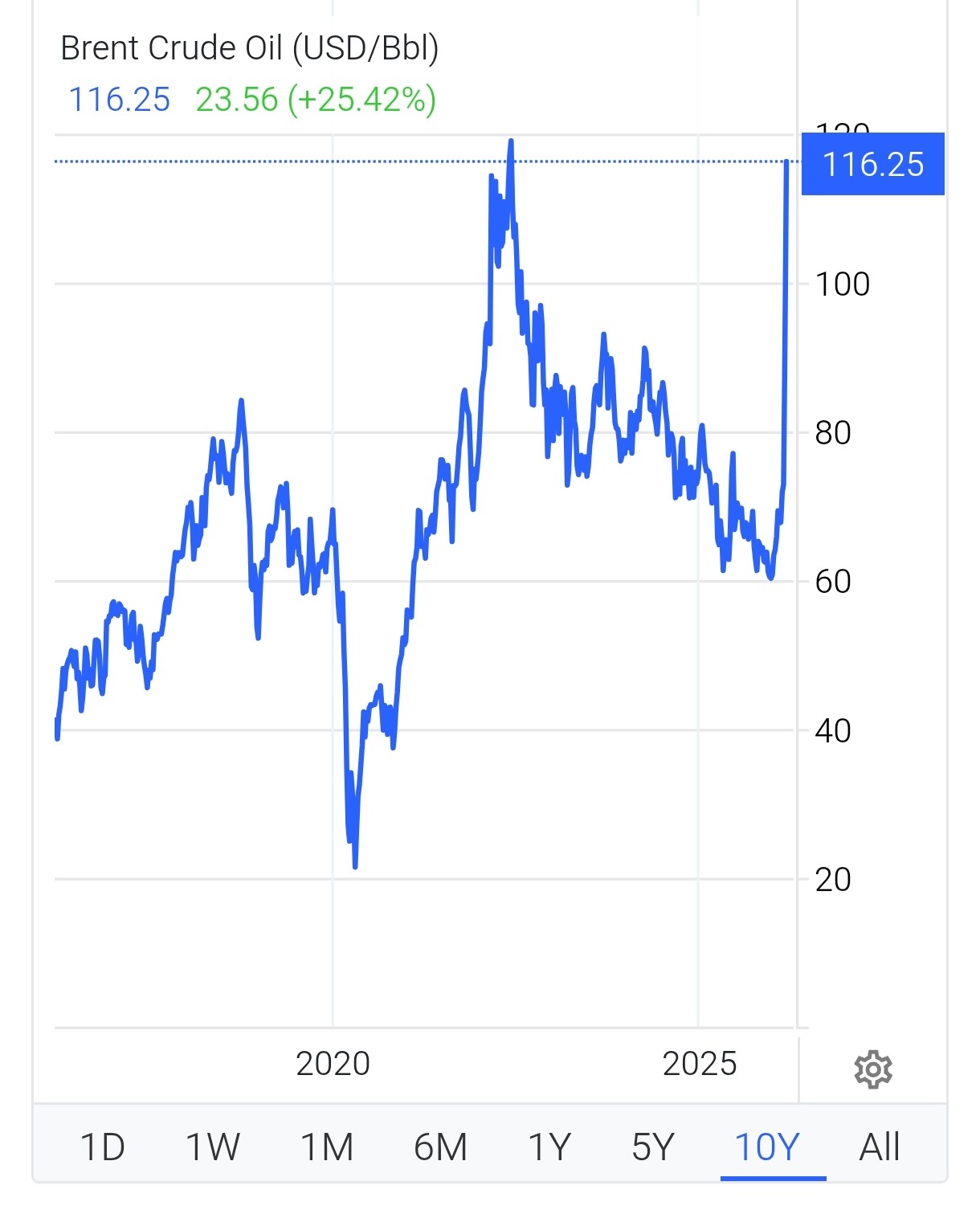Show All-time price history
The height and width of the screenshot is (1206, 980).
[879, 1147]
